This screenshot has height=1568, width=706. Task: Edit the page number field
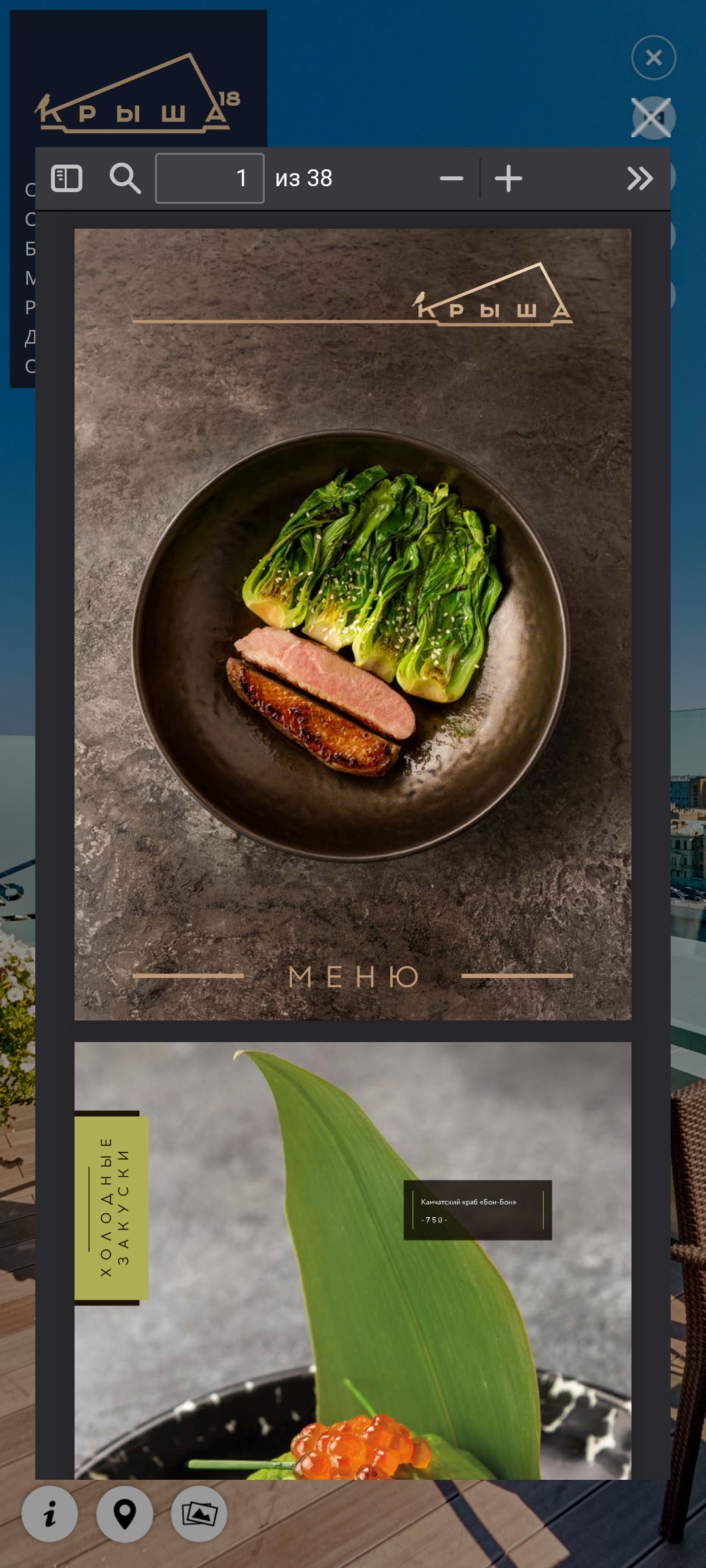[209, 178]
